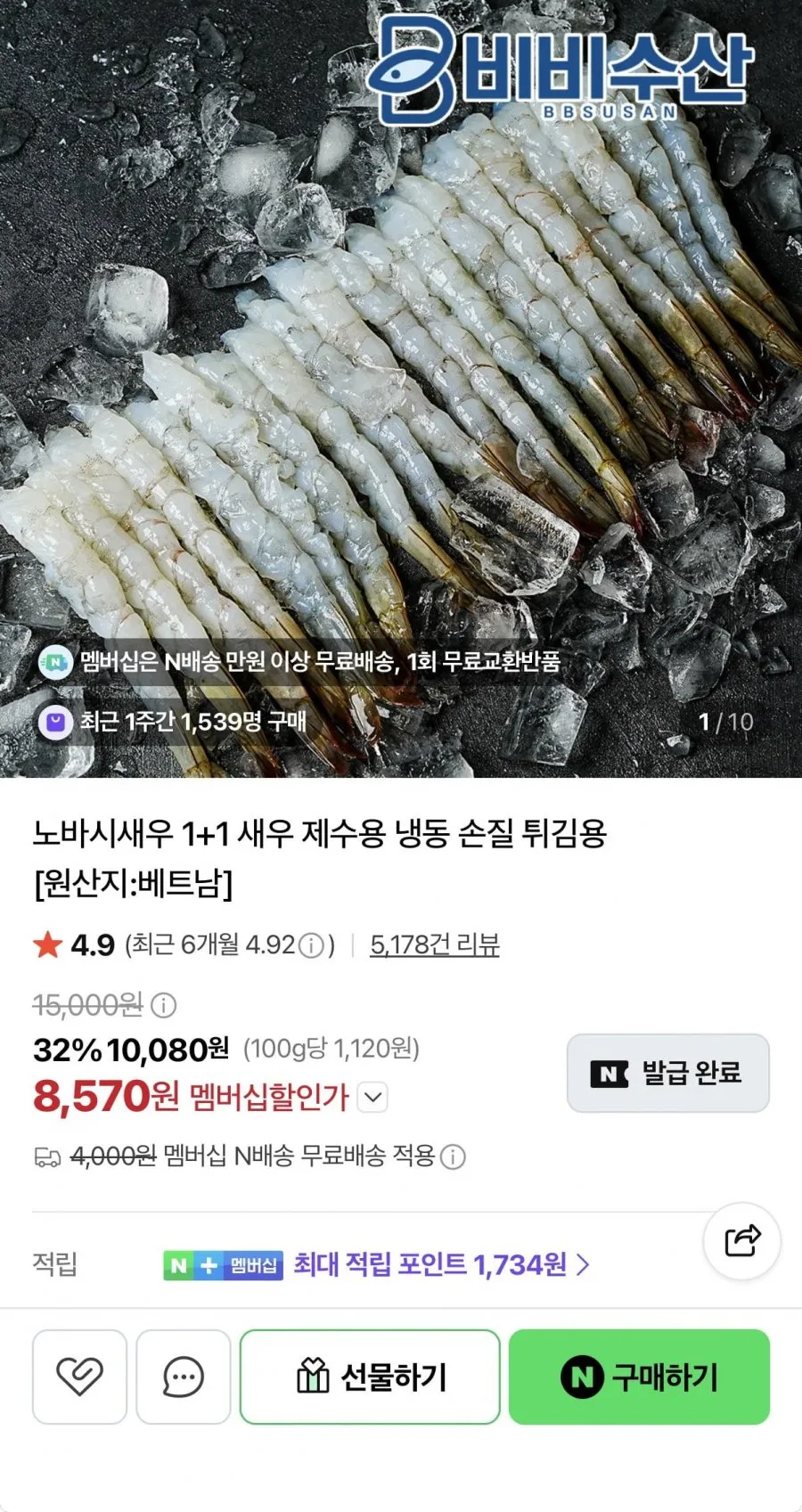Image resolution: width=802 pixels, height=1512 pixels.
Task: Tap the 선물하기 gift button
Action: (x=370, y=1377)
